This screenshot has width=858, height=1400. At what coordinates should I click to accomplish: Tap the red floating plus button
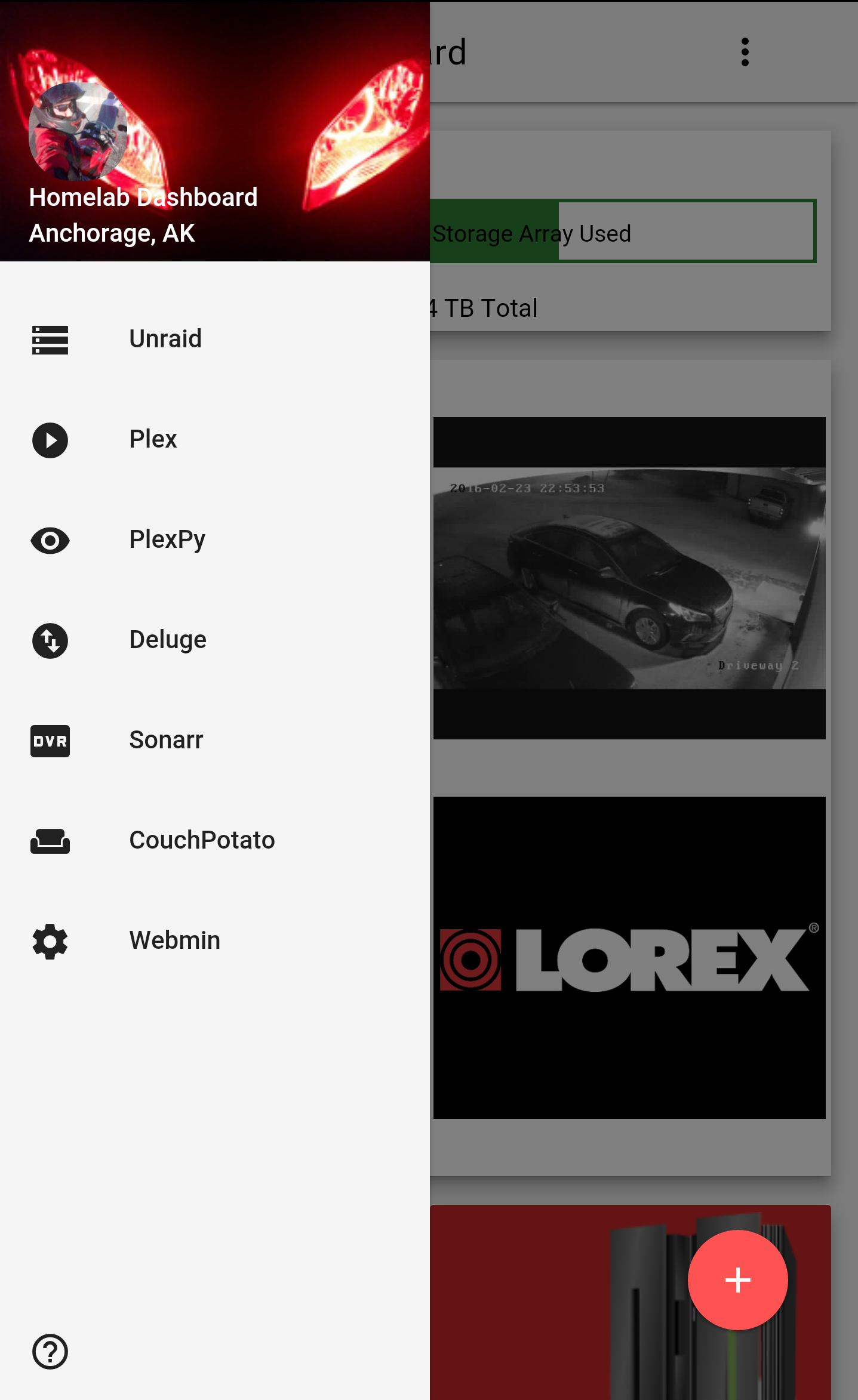[738, 1279]
